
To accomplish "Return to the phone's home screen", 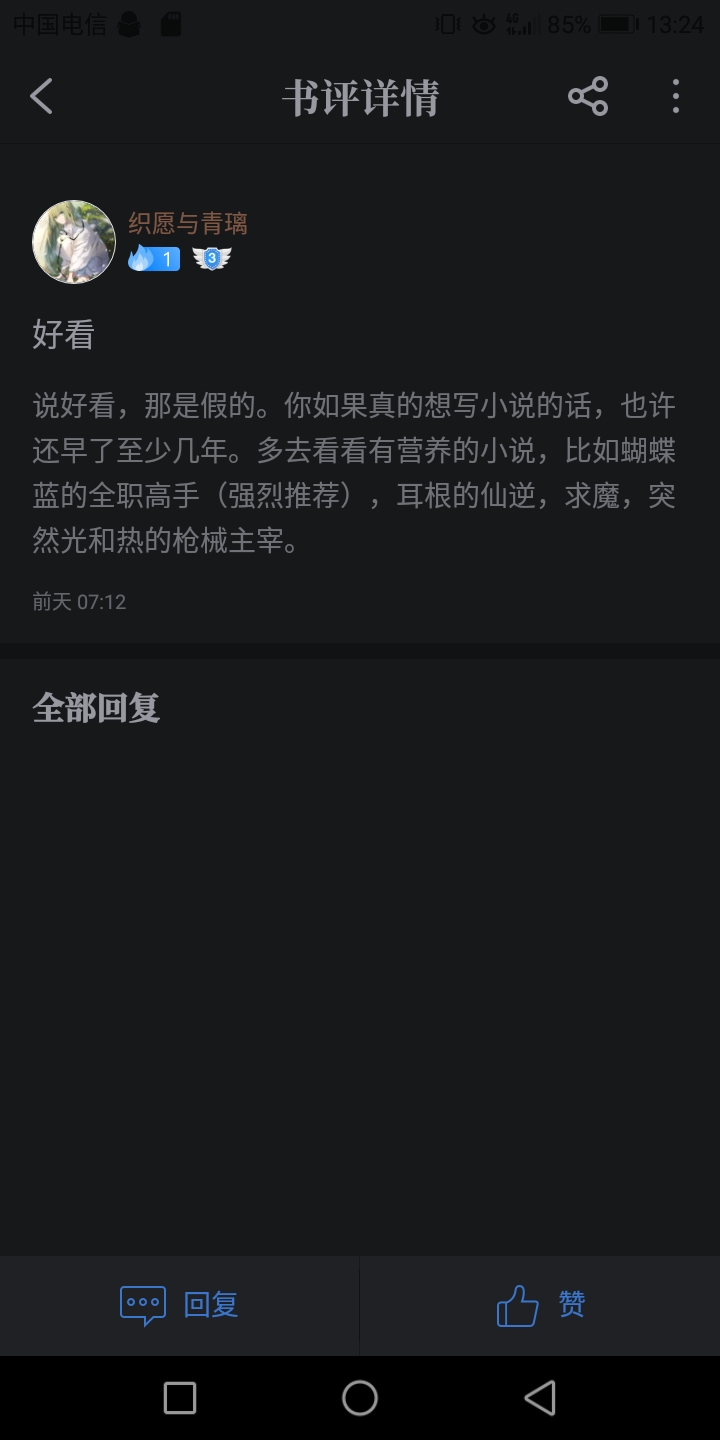I will [x=360, y=1397].
